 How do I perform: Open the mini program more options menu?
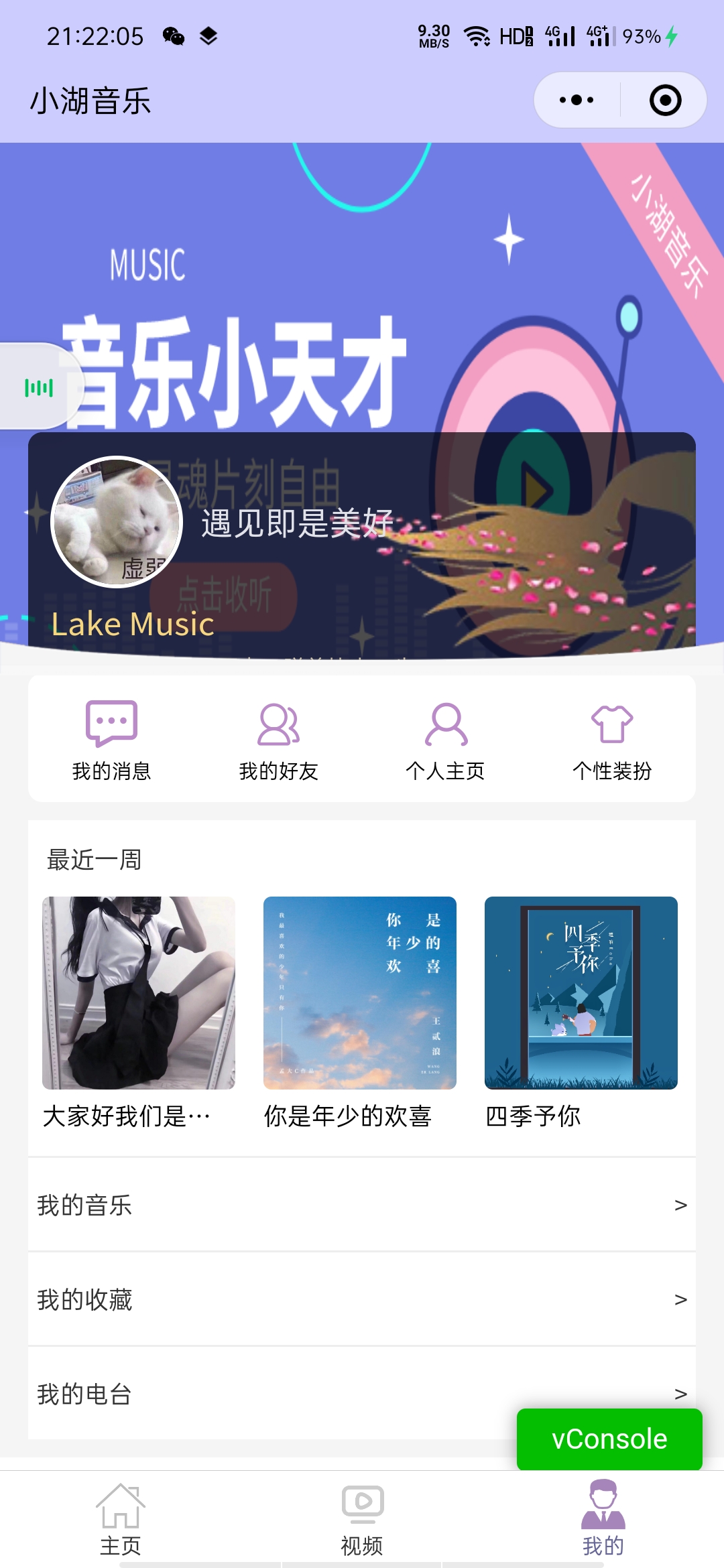coord(577,101)
